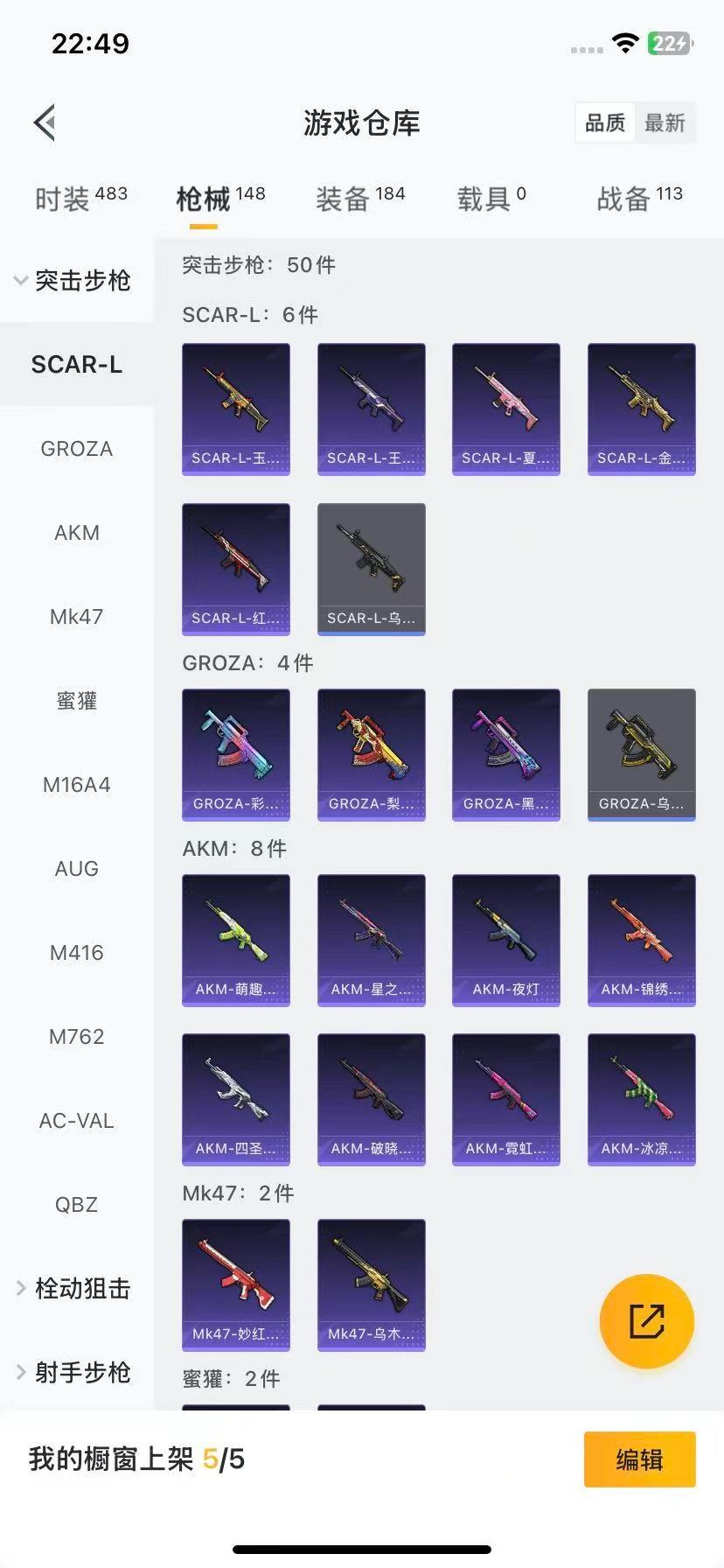Switch to the 装备 tab
Image resolution: width=724 pixels, height=1568 pixels.
[359, 199]
